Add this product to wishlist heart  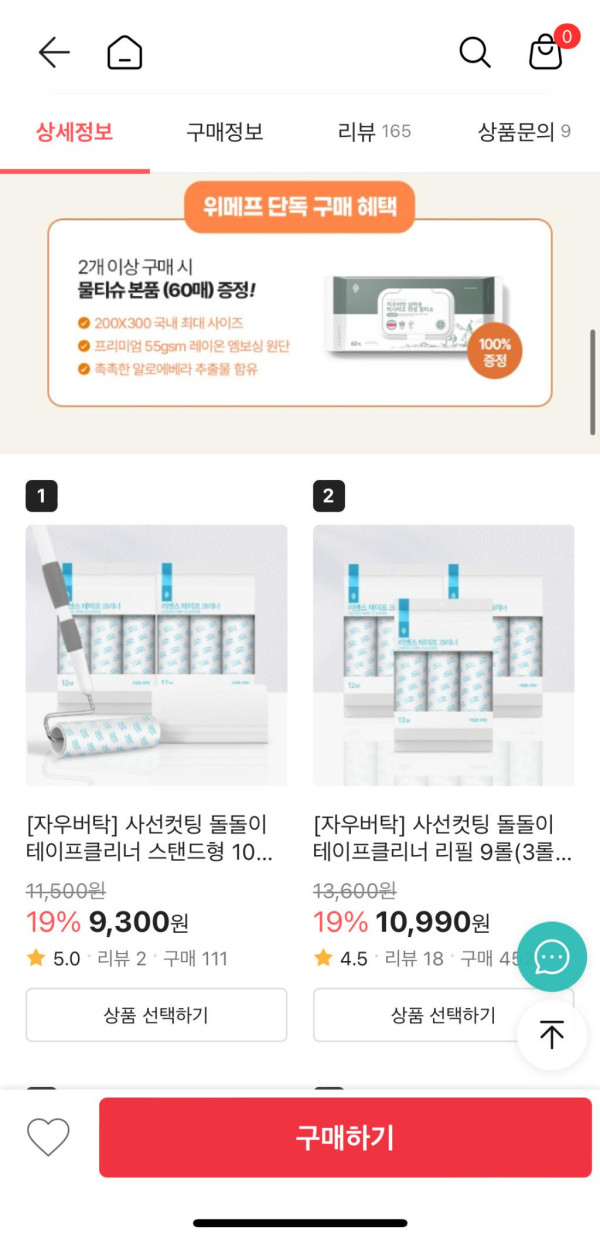48,1137
